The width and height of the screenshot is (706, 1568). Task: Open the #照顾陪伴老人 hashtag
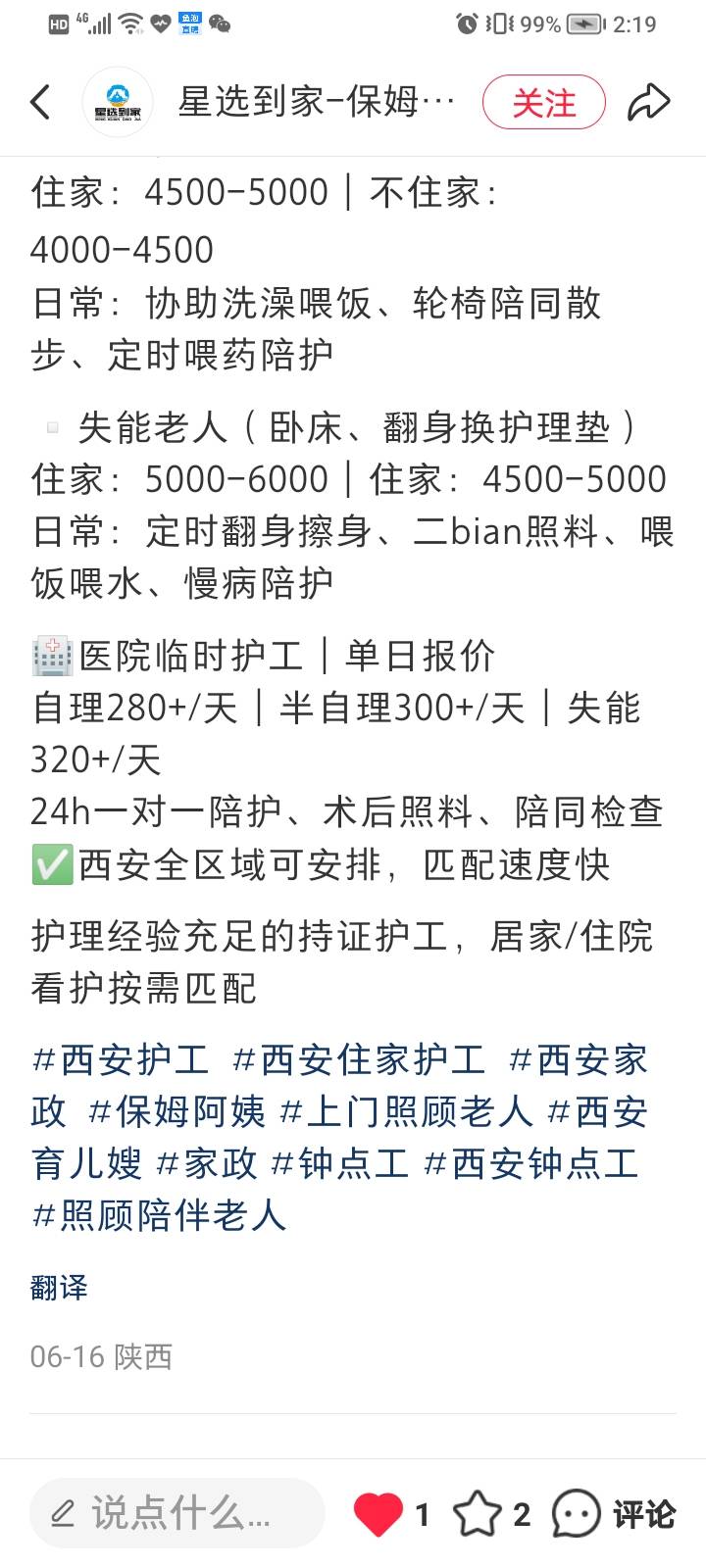[159, 1215]
